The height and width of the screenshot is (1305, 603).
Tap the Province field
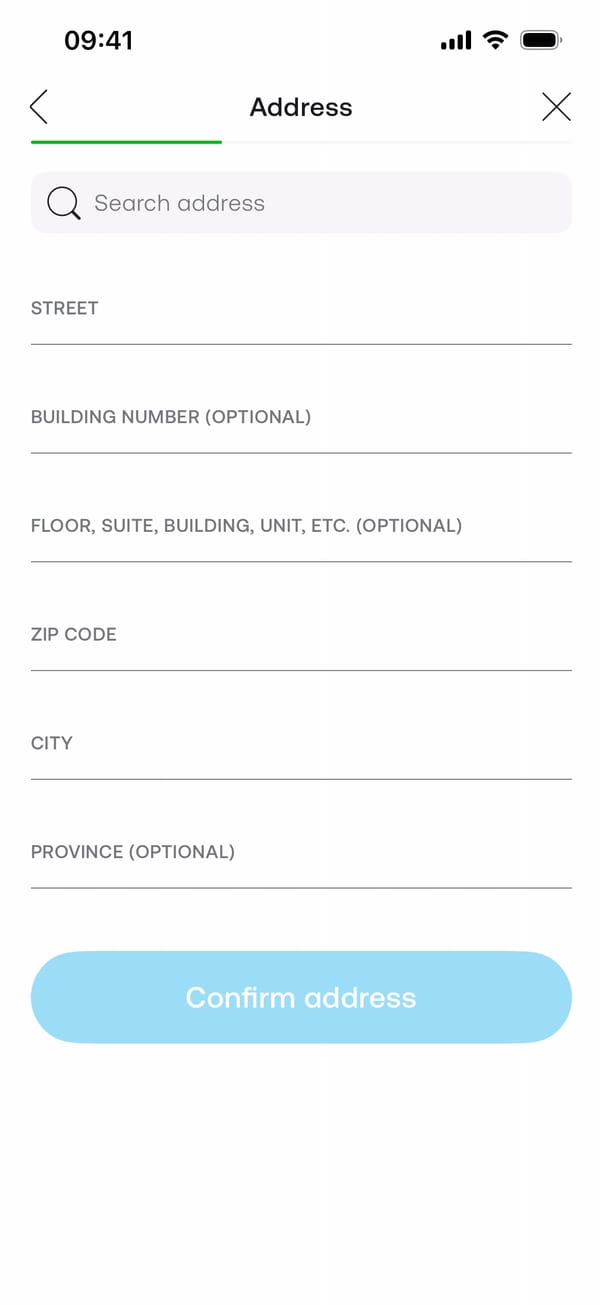[x=301, y=863]
